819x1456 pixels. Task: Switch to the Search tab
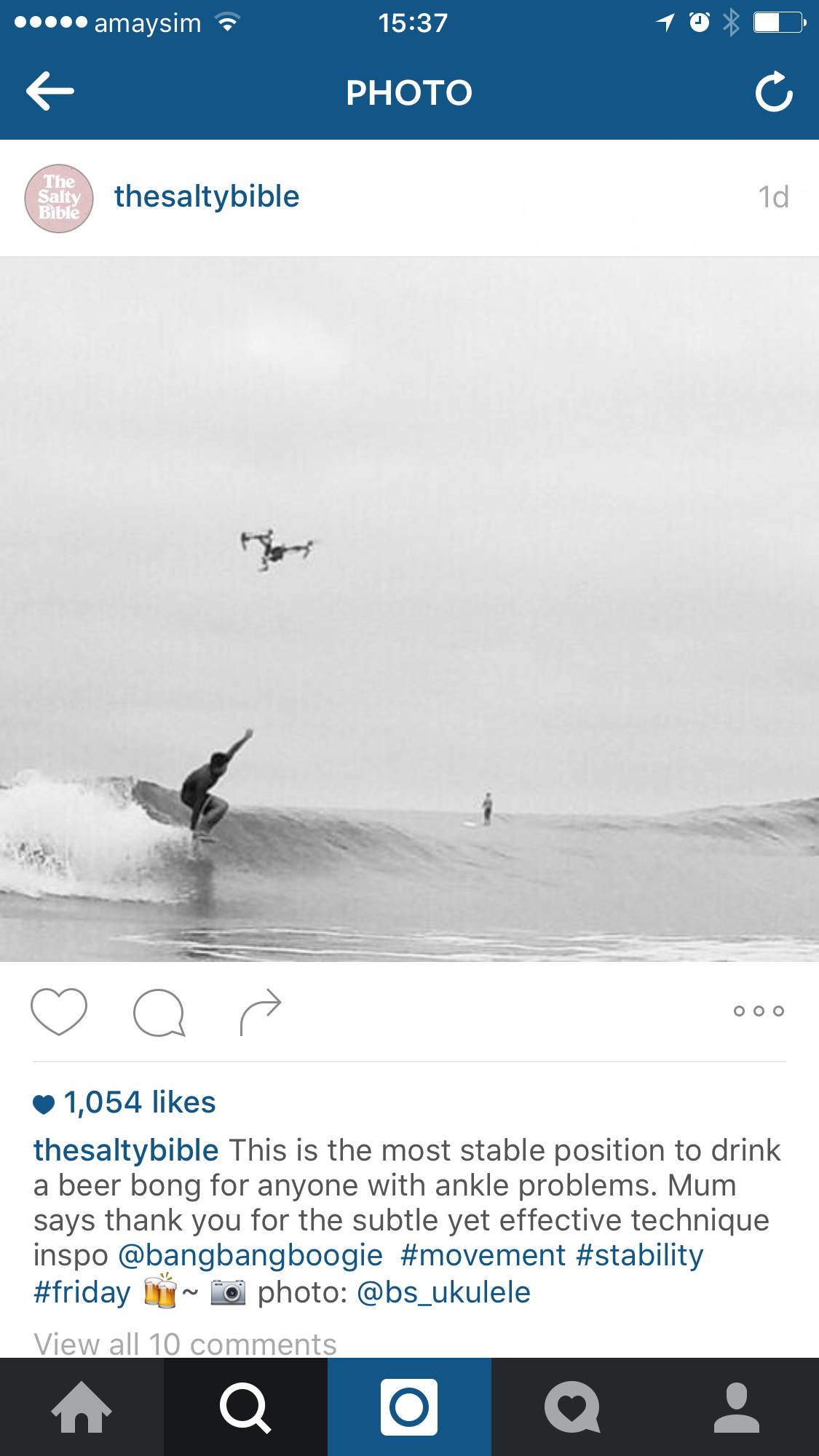[x=245, y=1407]
